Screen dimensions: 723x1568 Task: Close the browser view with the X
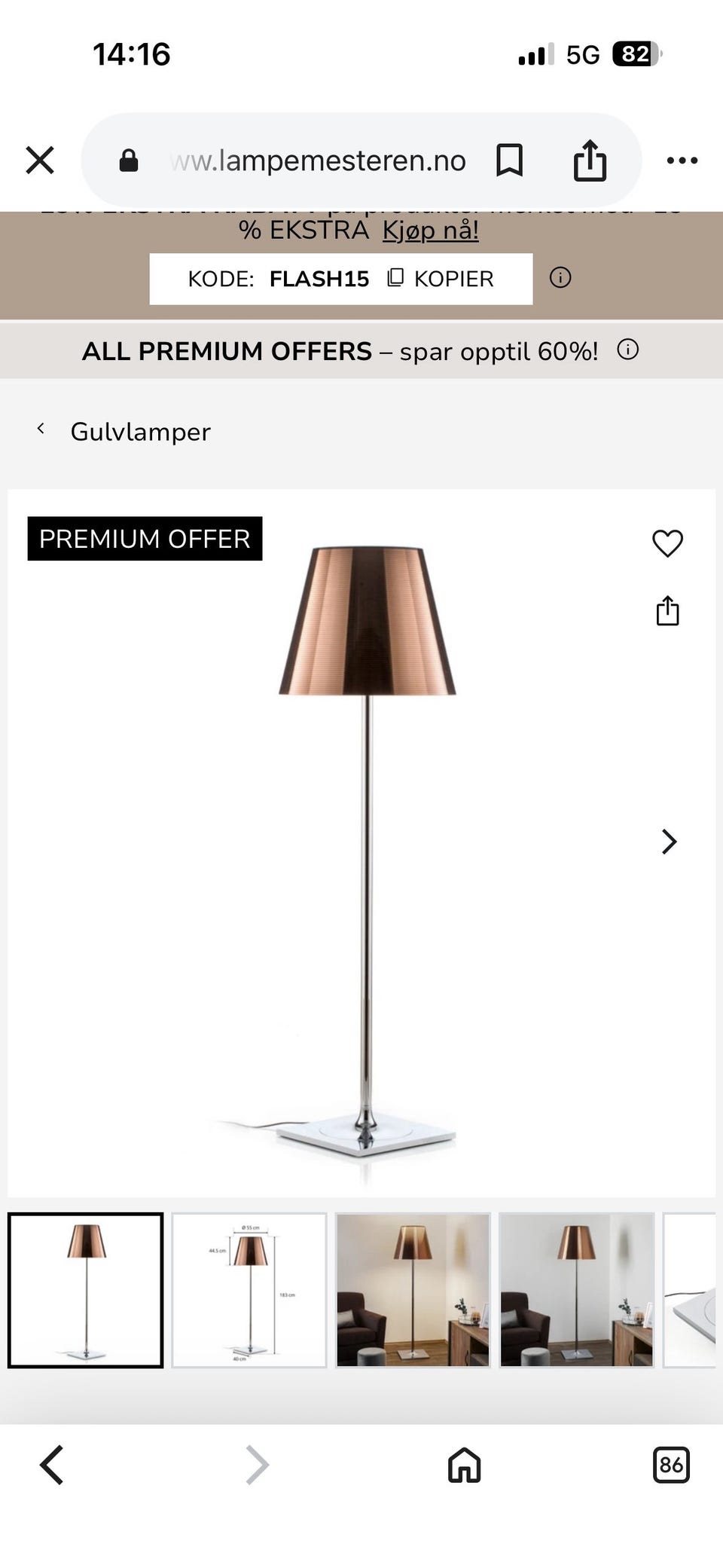(x=39, y=160)
